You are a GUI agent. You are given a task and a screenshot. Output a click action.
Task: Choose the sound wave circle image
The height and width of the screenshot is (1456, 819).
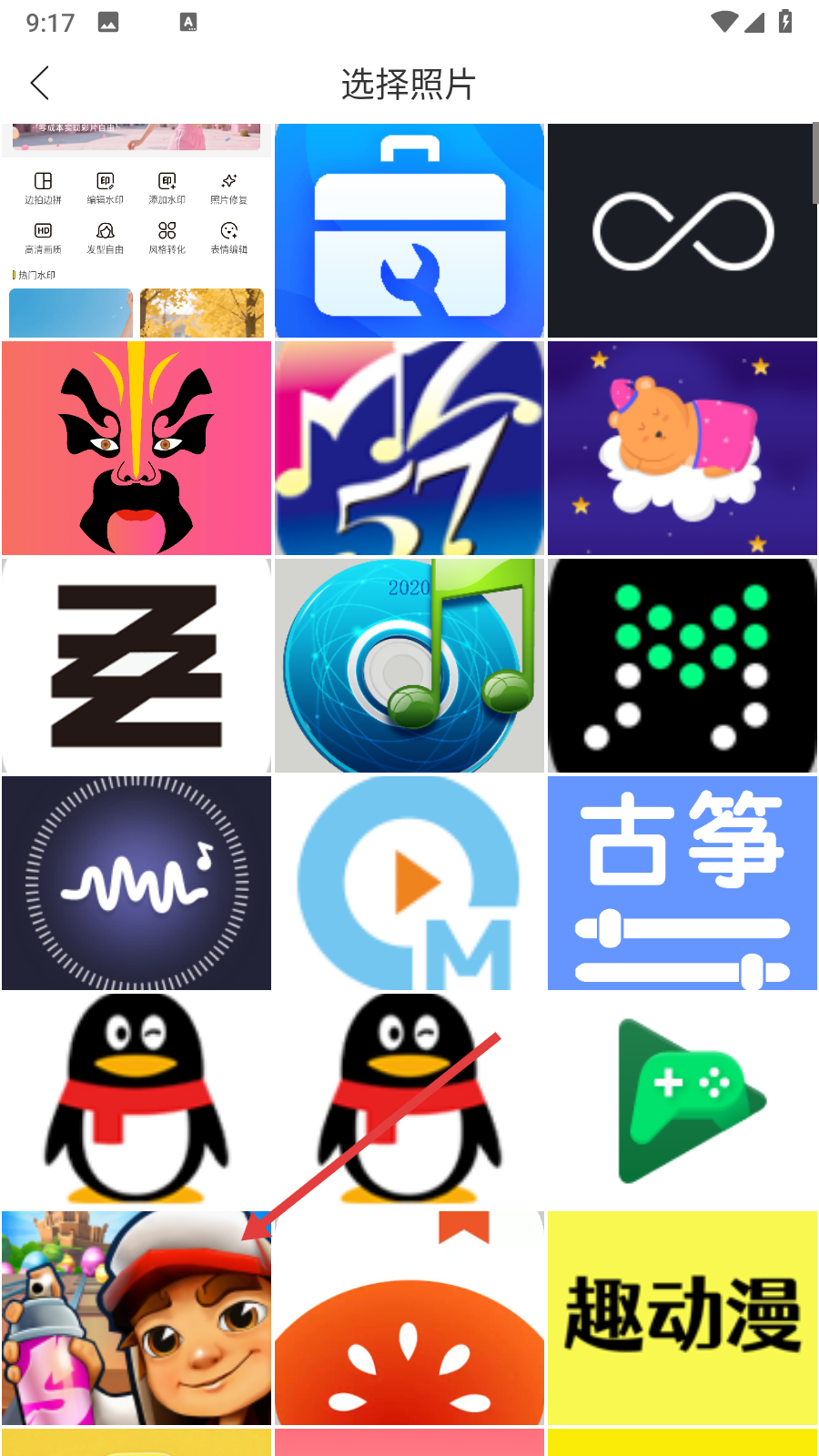point(136,883)
